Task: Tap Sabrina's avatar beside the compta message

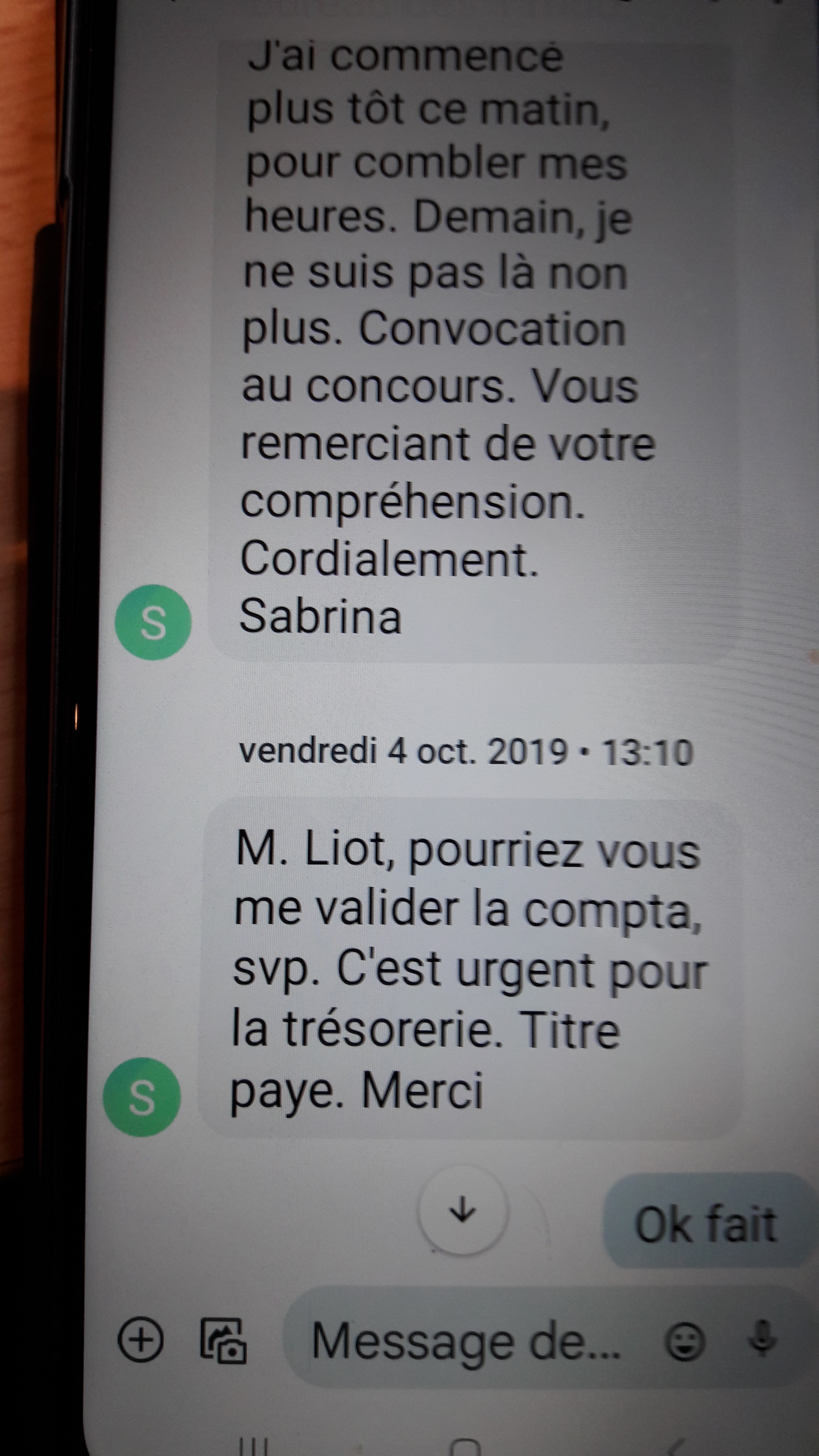Action: point(142,1097)
